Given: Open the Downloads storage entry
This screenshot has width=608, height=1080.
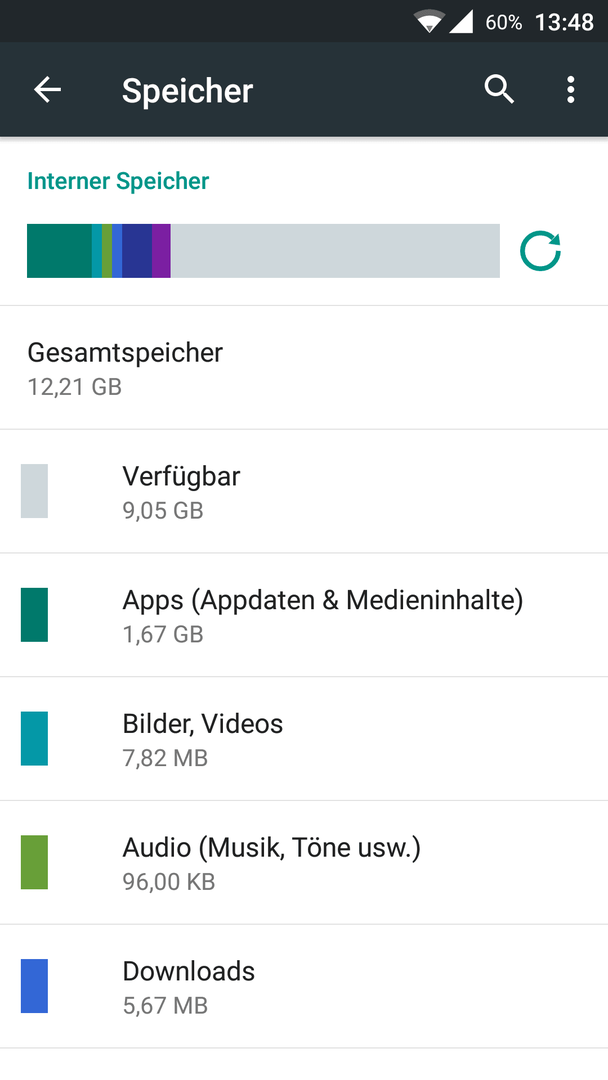Looking at the screenshot, I should pos(304,986).
